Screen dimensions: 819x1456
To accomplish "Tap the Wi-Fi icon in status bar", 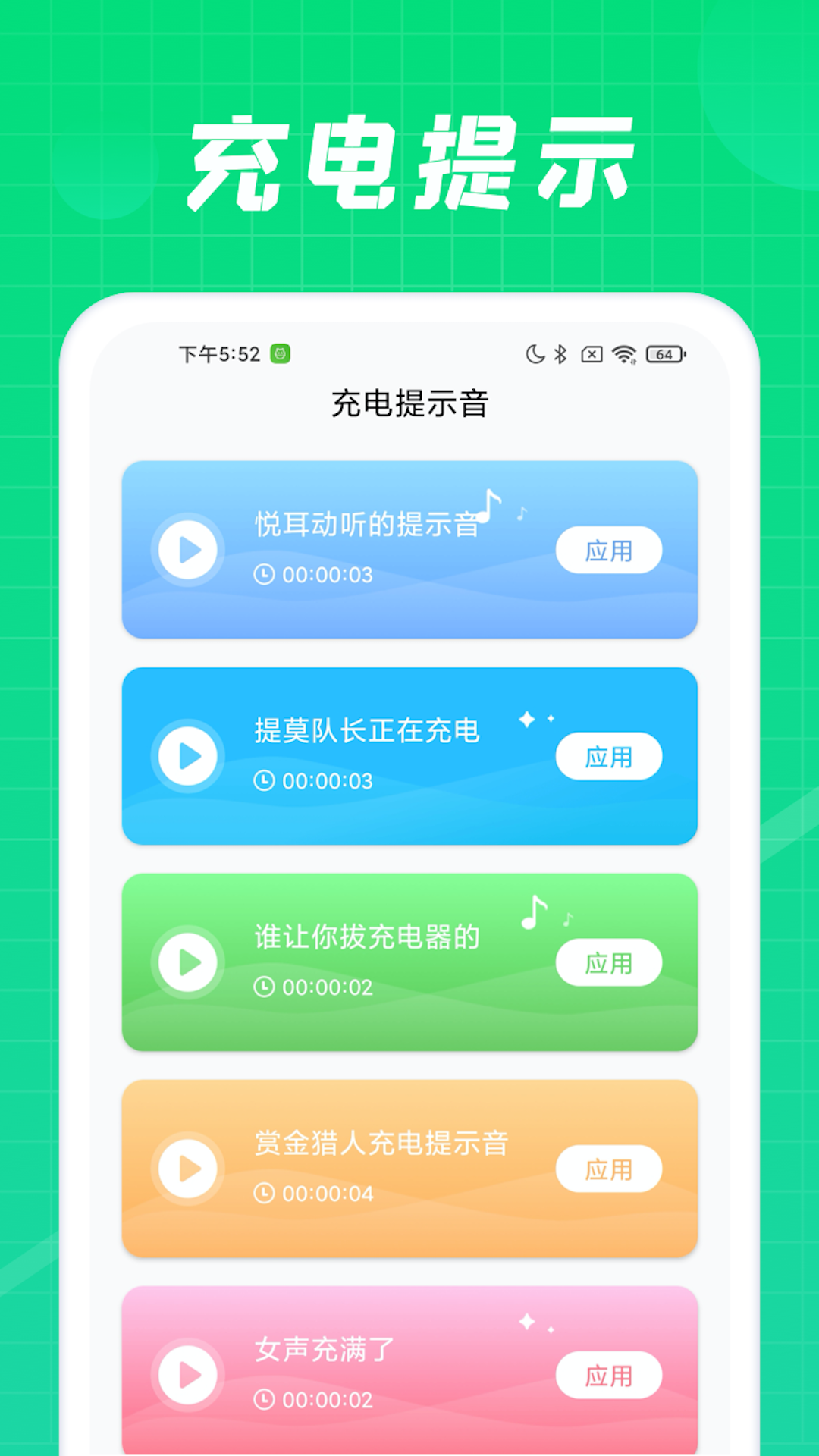I will click(622, 353).
